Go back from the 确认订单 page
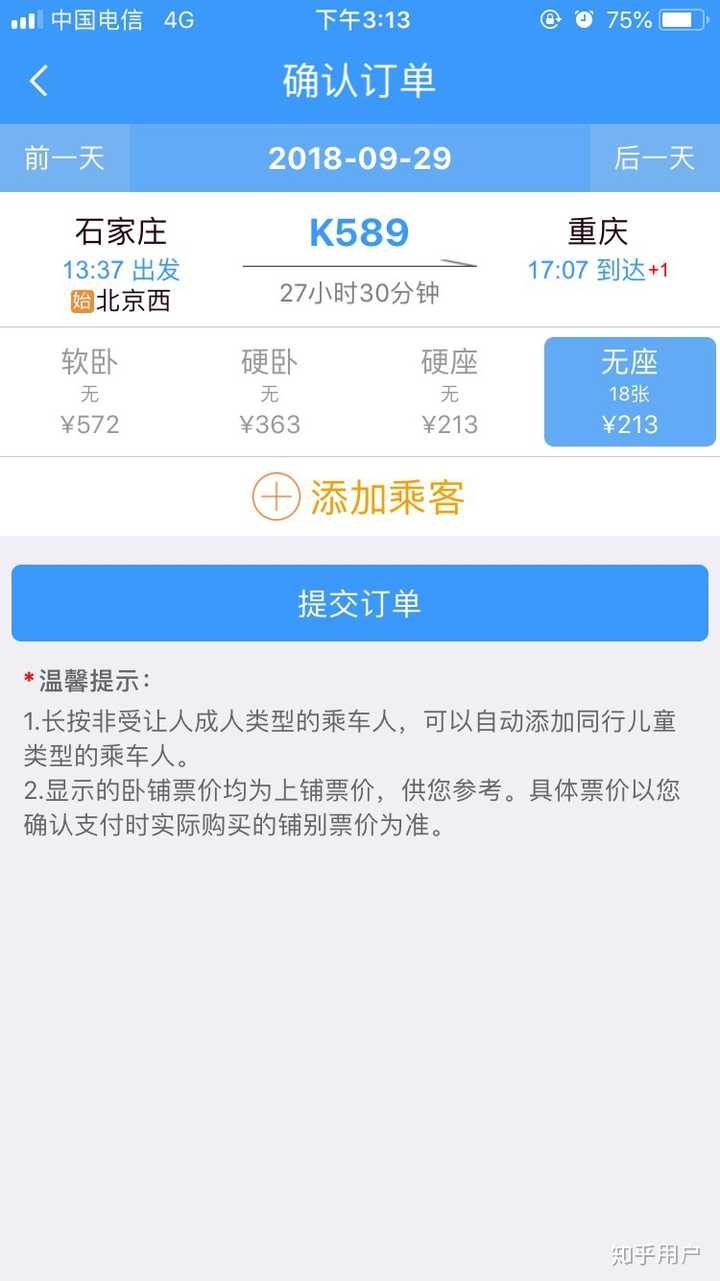This screenshot has height=1281, width=720. coord(39,81)
